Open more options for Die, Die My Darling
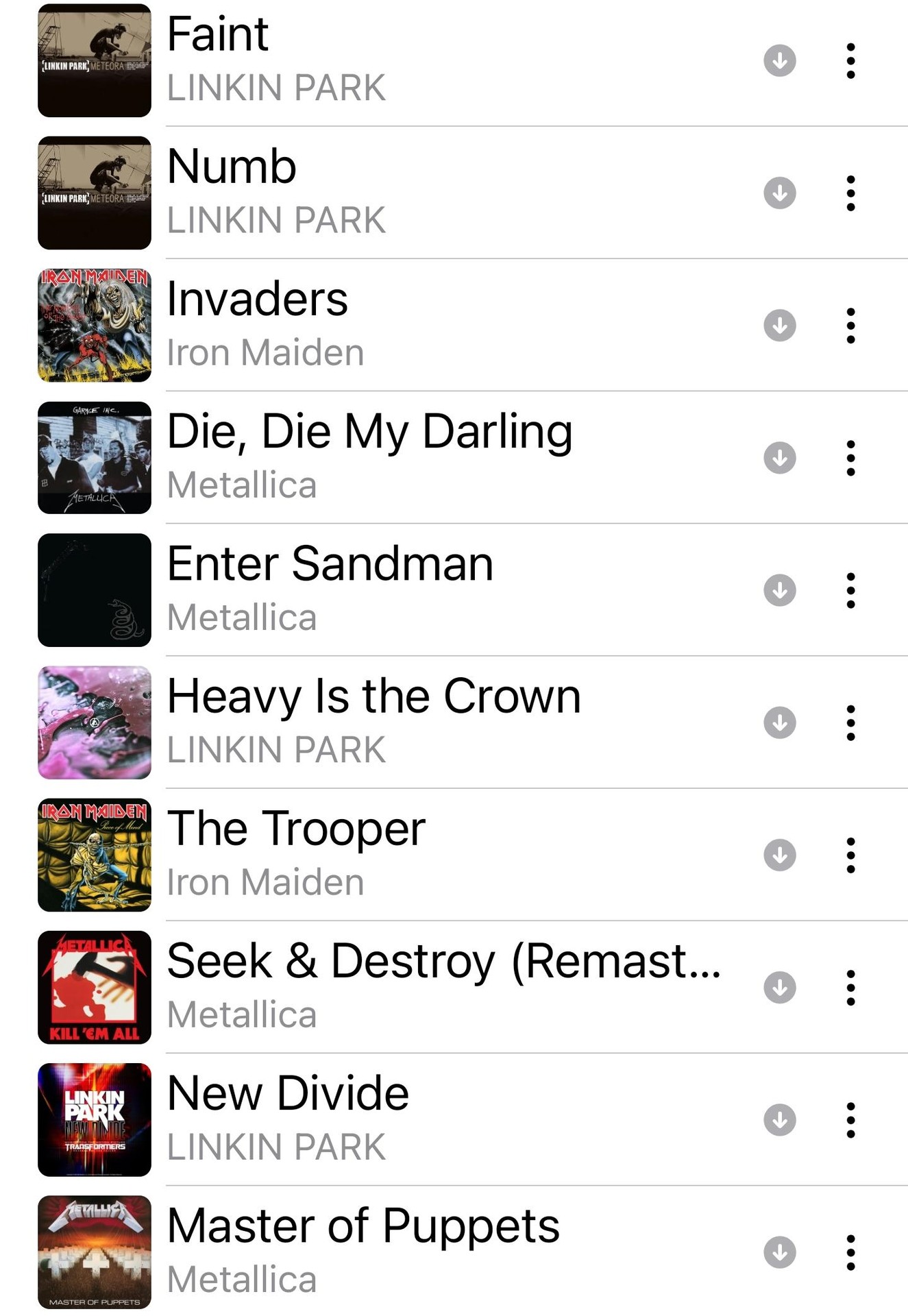908x1316 pixels. (x=850, y=458)
